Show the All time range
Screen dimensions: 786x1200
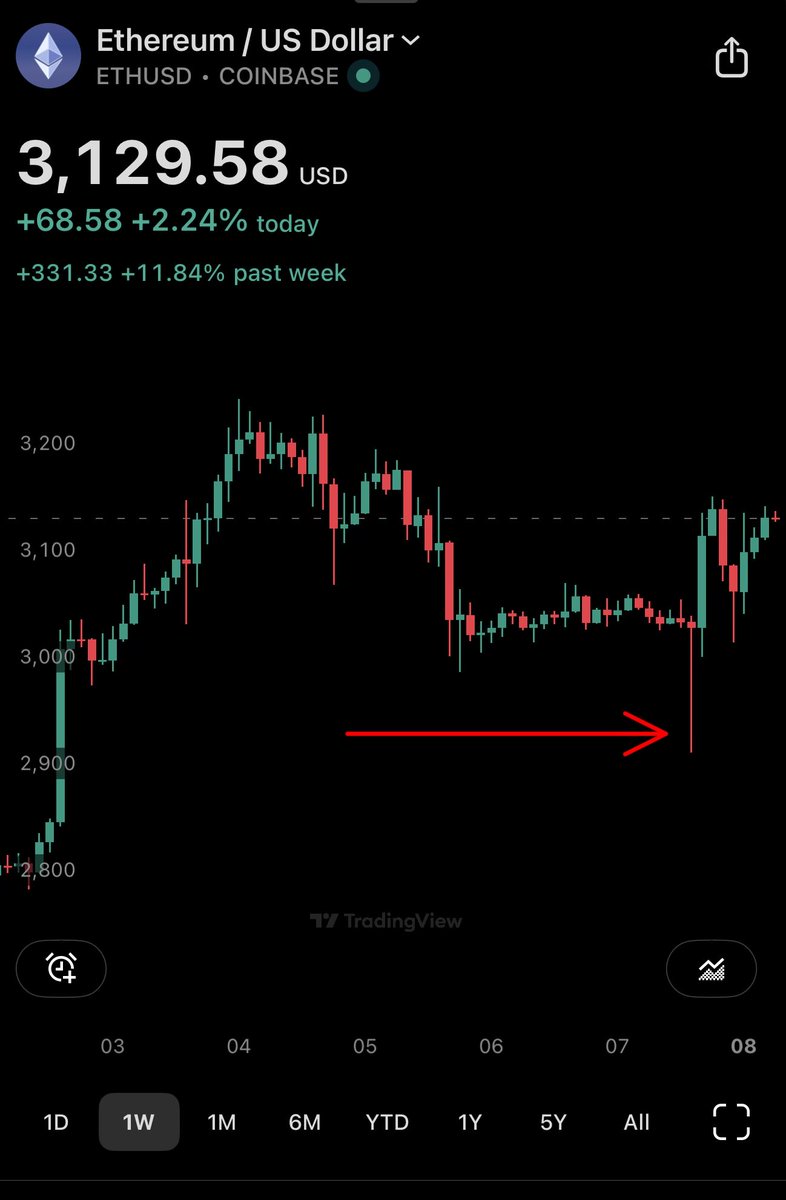click(x=636, y=1122)
